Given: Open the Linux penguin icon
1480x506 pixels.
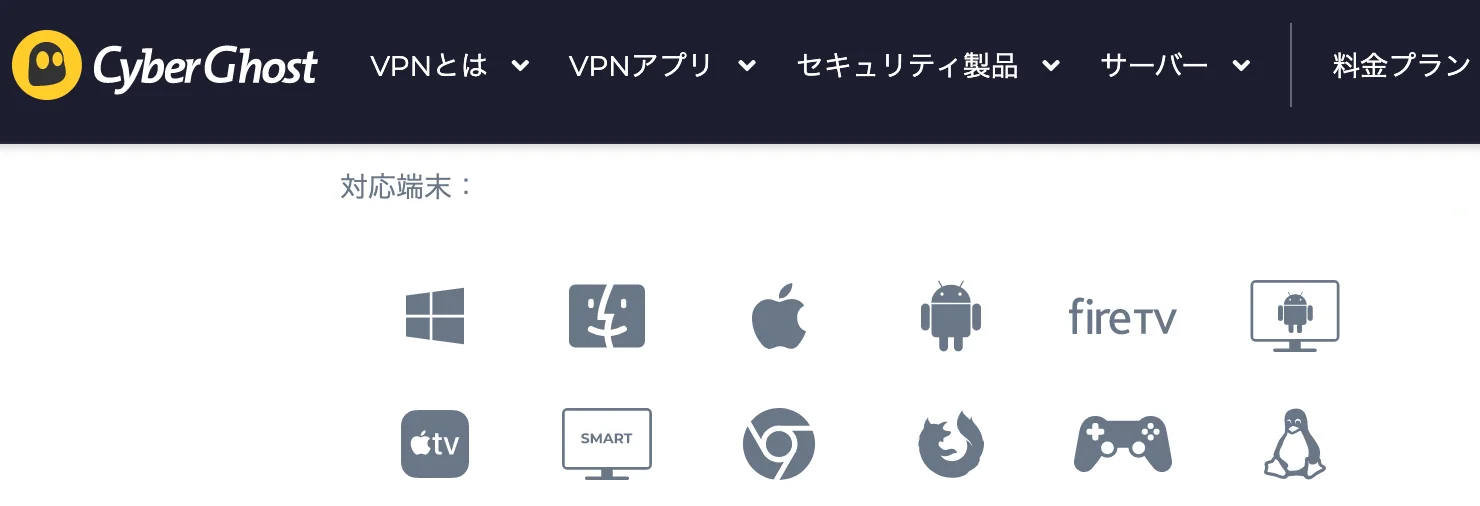Looking at the screenshot, I should coord(1294,444).
